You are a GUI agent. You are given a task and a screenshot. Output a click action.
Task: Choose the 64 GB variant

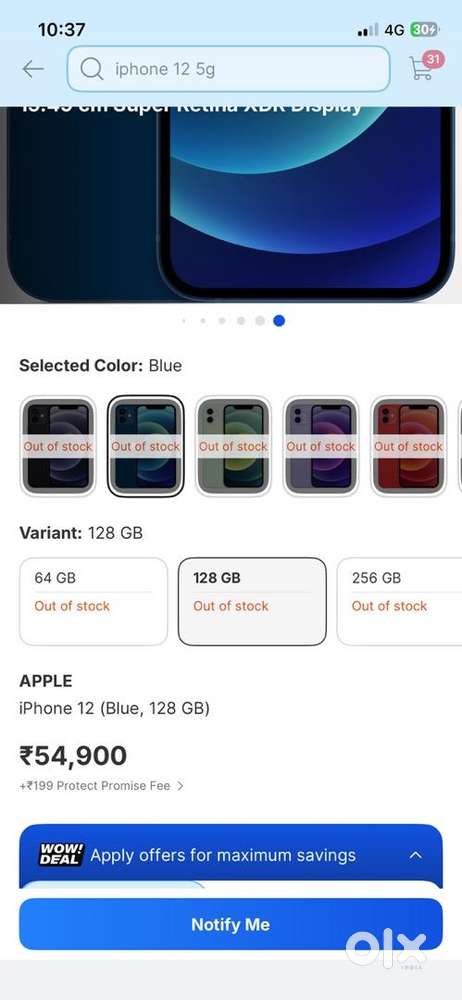[x=93, y=601]
